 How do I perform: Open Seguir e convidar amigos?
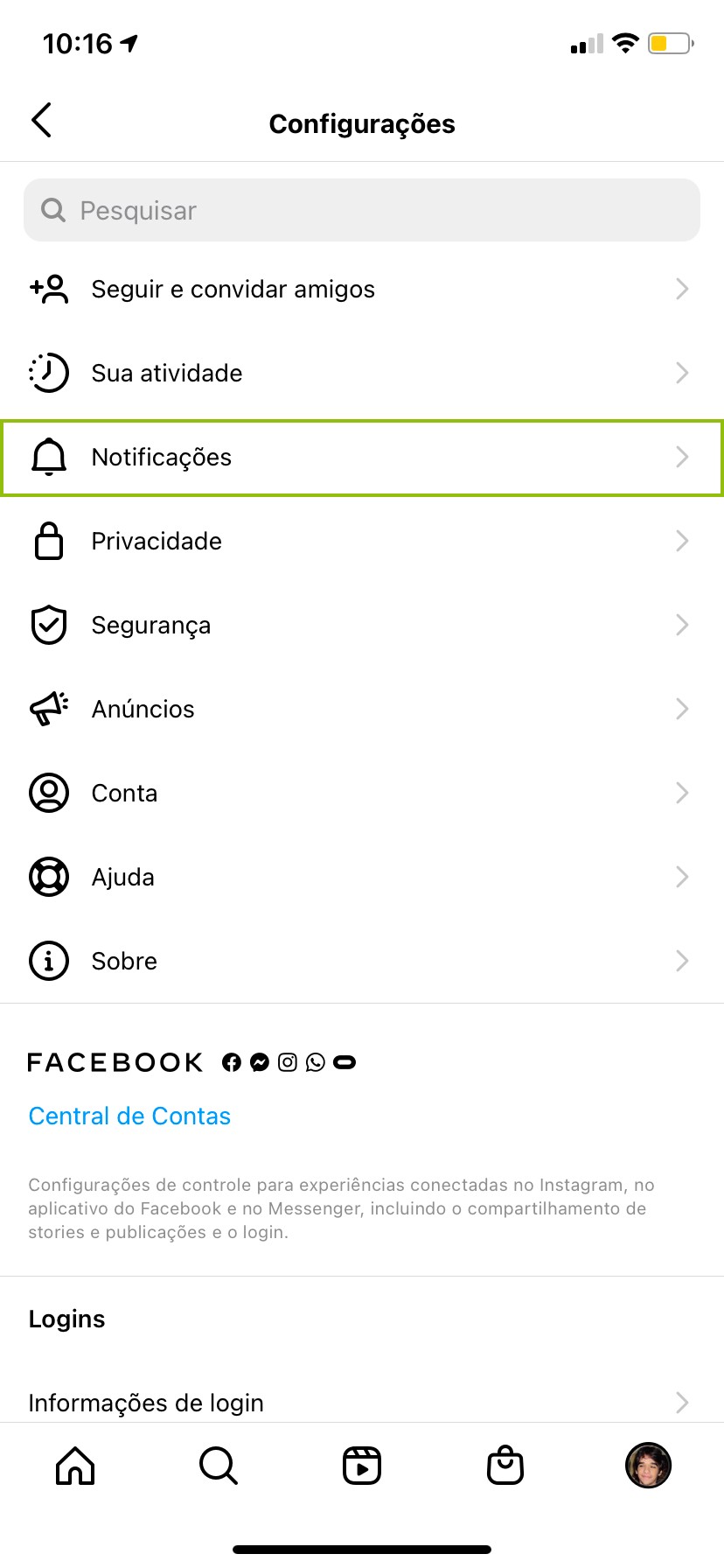[x=362, y=290]
